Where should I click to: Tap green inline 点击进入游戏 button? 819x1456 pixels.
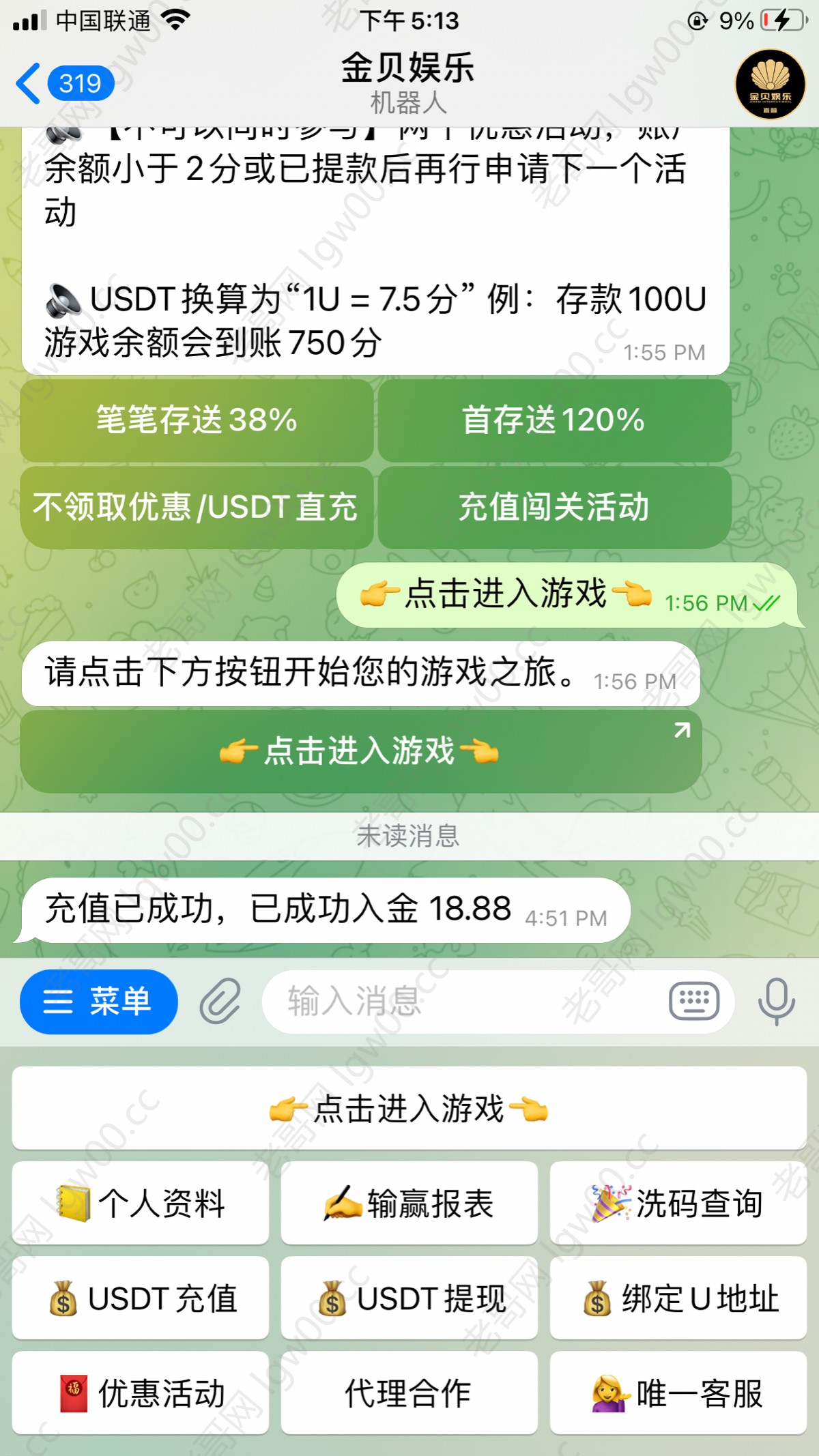pos(360,752)
